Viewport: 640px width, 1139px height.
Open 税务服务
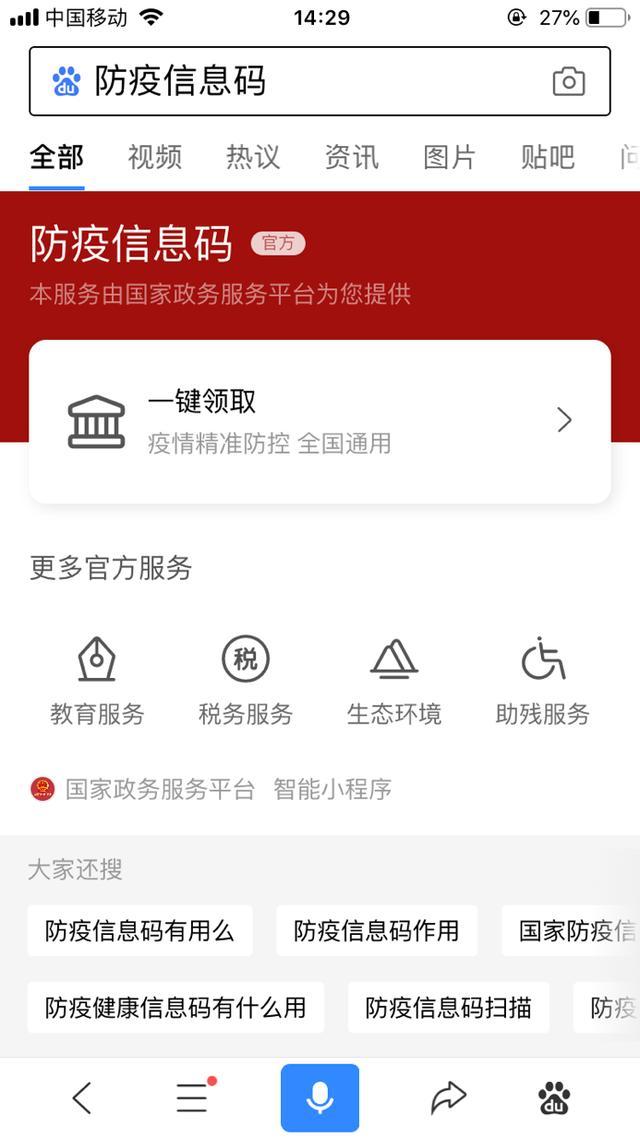point(246,681)
